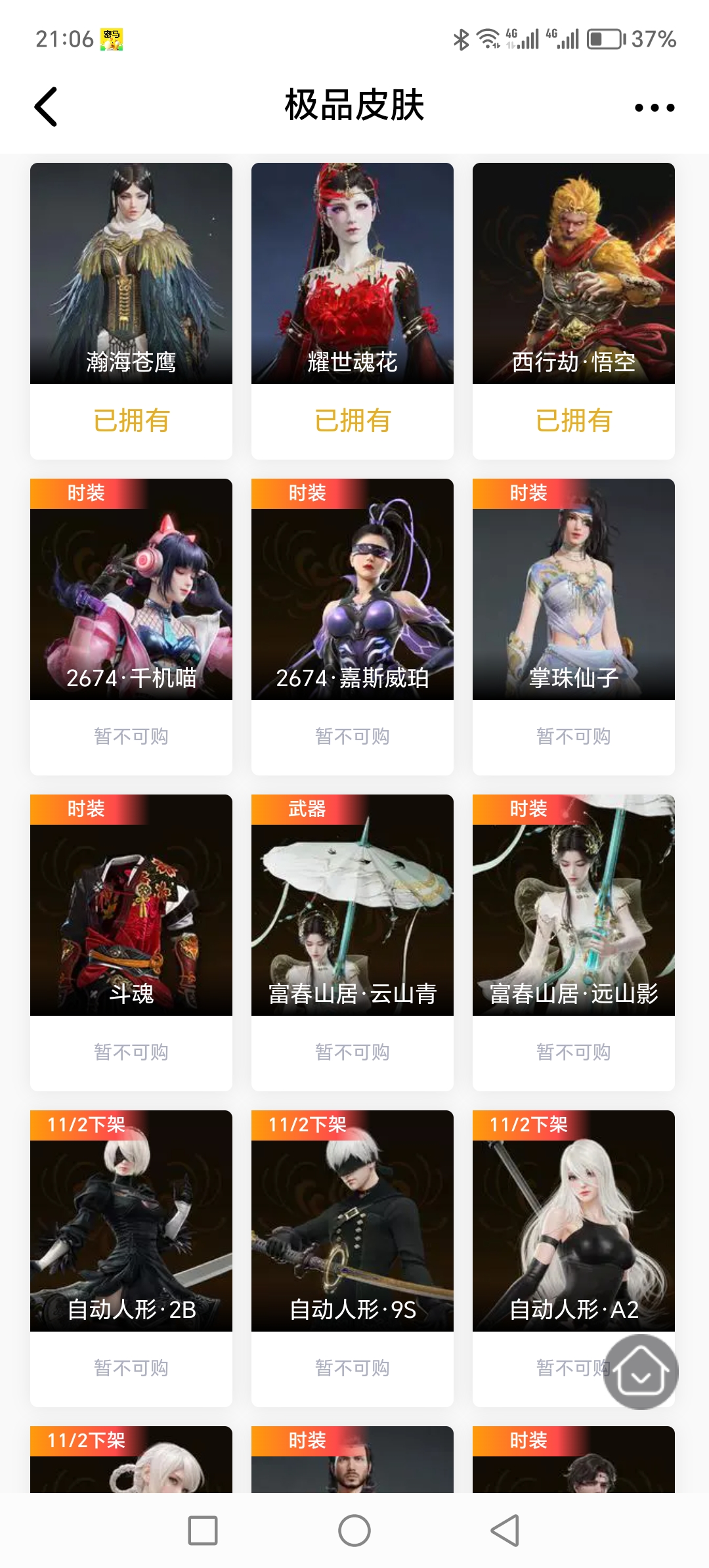Go to the phone home screen
Viewport: 709px width, 1568px height.
tap(354, 1531)
